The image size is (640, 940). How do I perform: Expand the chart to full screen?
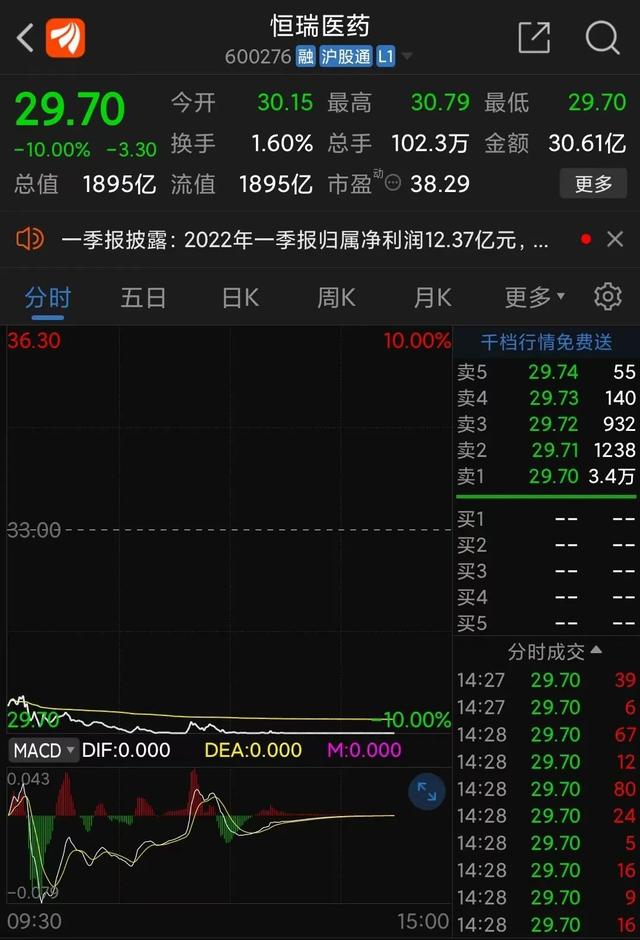click(427, 792)
